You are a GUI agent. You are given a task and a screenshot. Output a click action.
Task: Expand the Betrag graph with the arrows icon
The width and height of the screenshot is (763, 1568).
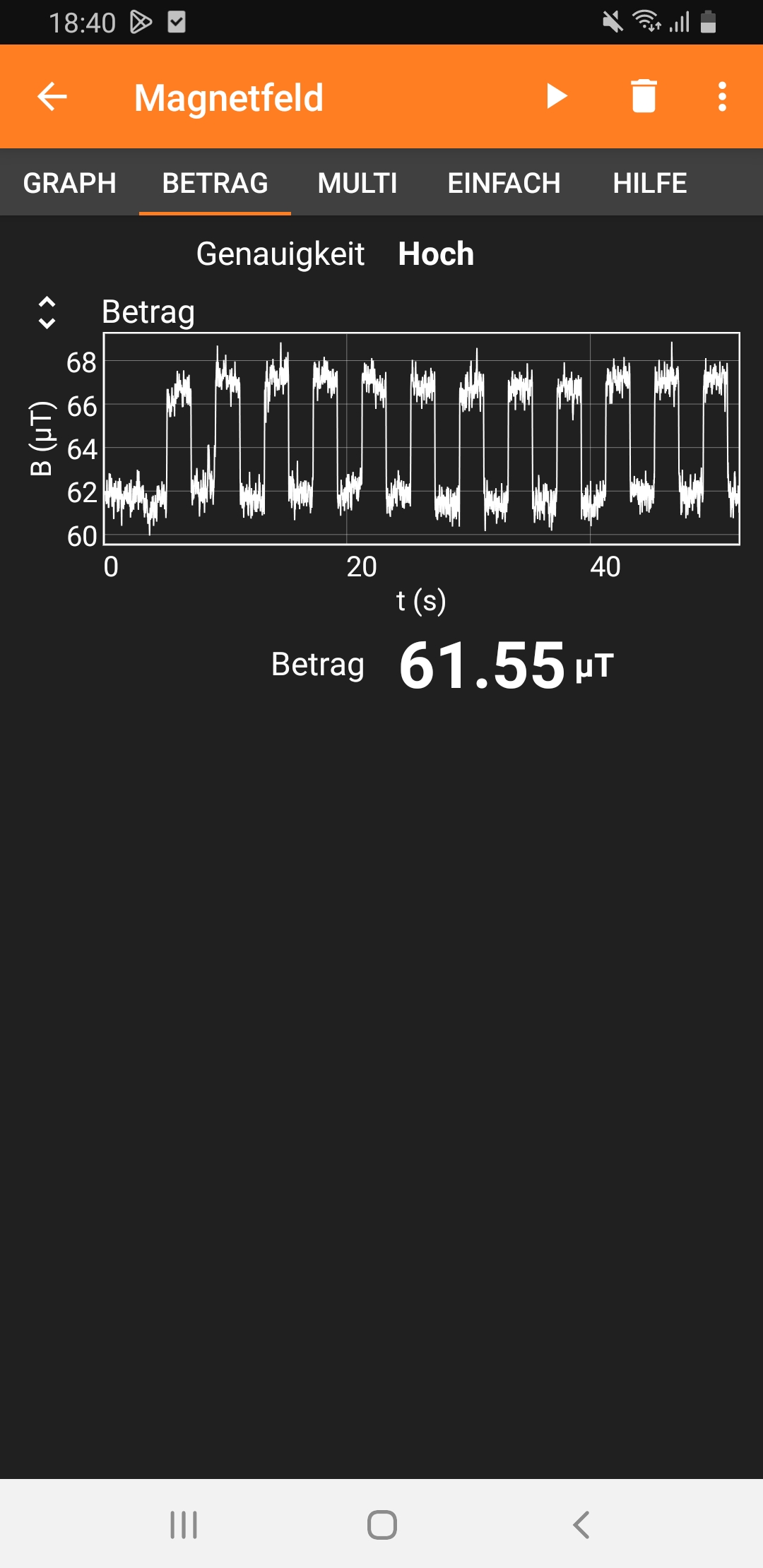click(x=47, y=312)
